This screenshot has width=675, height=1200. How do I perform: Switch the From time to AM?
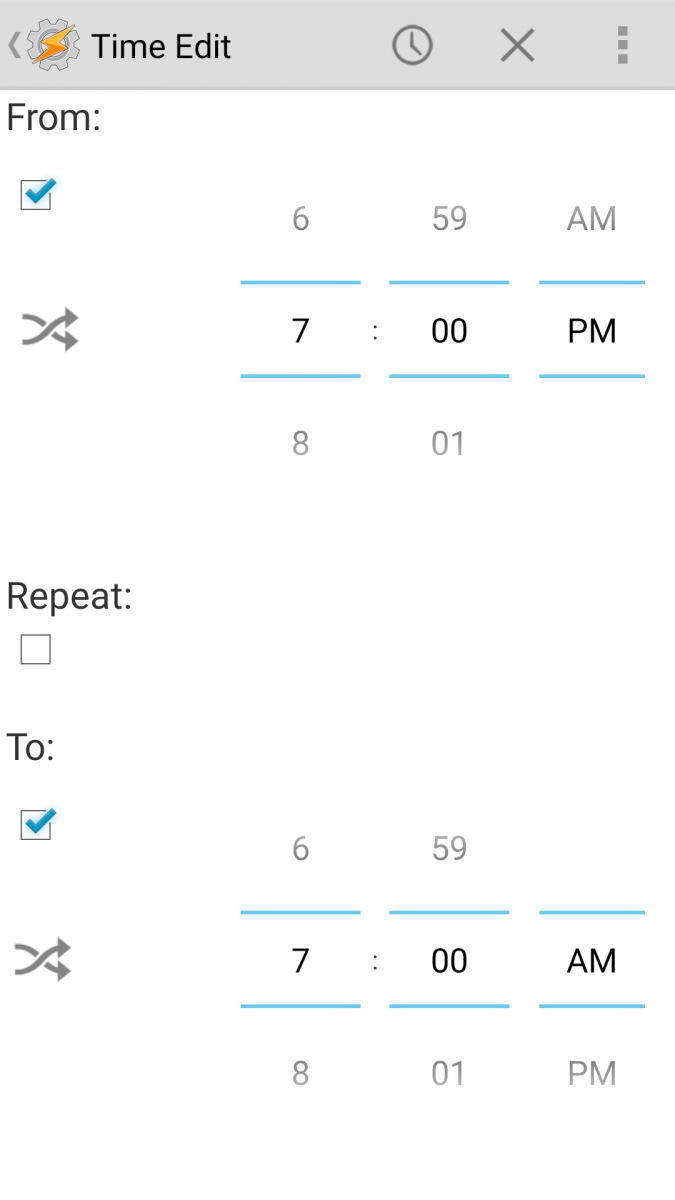(x=591, y=219)
